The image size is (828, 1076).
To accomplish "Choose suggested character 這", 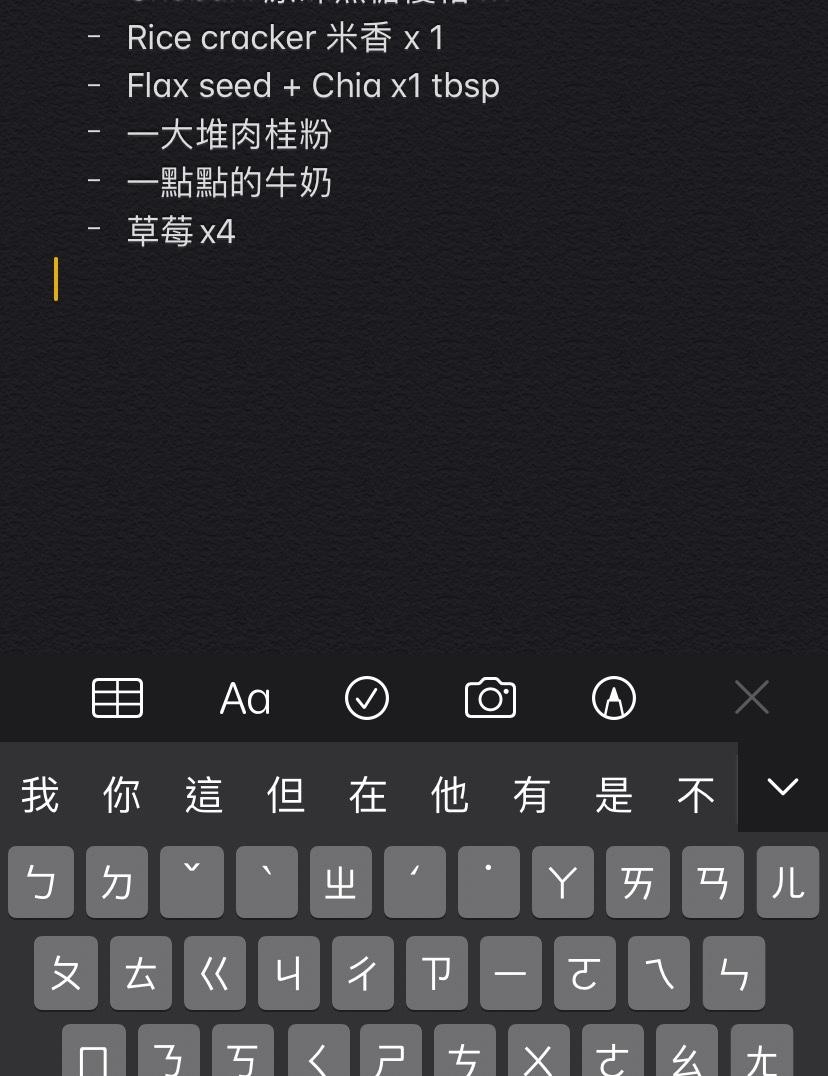I will (204, 796).
